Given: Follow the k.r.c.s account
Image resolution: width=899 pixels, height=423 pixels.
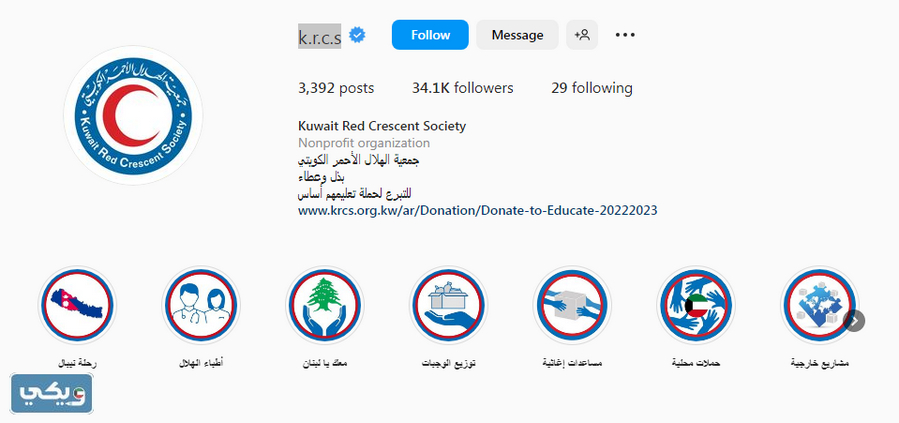Looking at the screenshot, I should 430,35.
